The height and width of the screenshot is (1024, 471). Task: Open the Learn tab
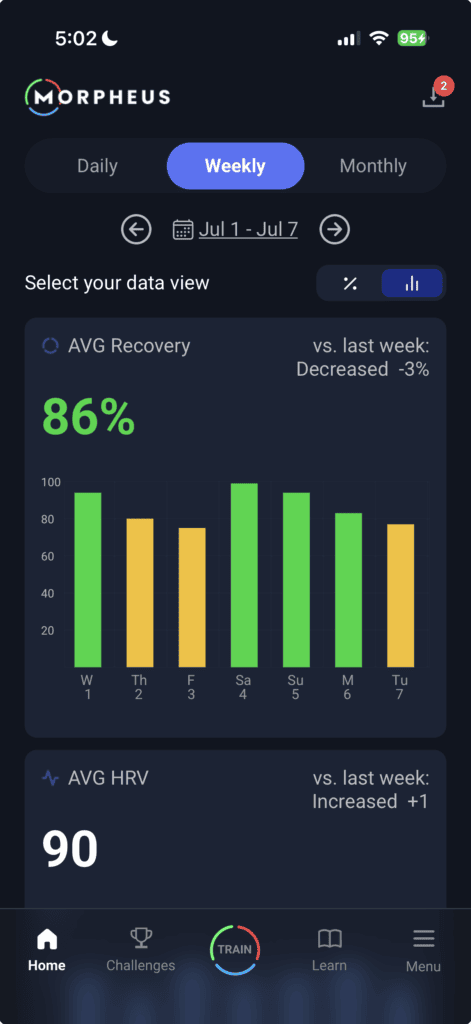329,950
